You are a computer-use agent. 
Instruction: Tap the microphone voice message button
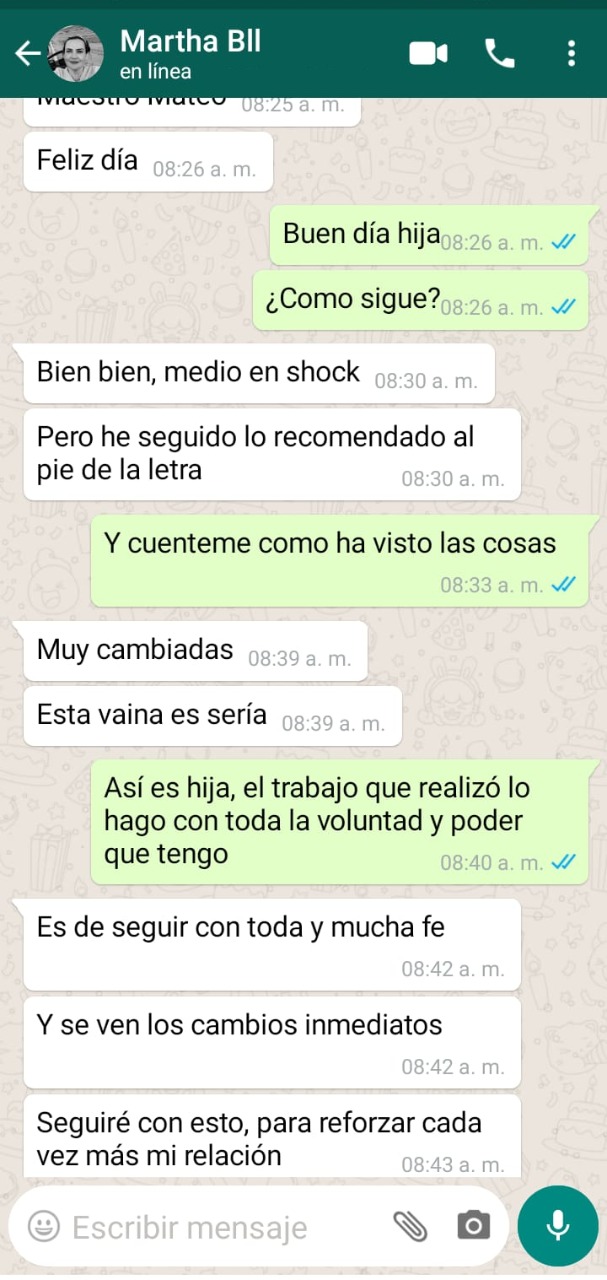[557, 1226]
